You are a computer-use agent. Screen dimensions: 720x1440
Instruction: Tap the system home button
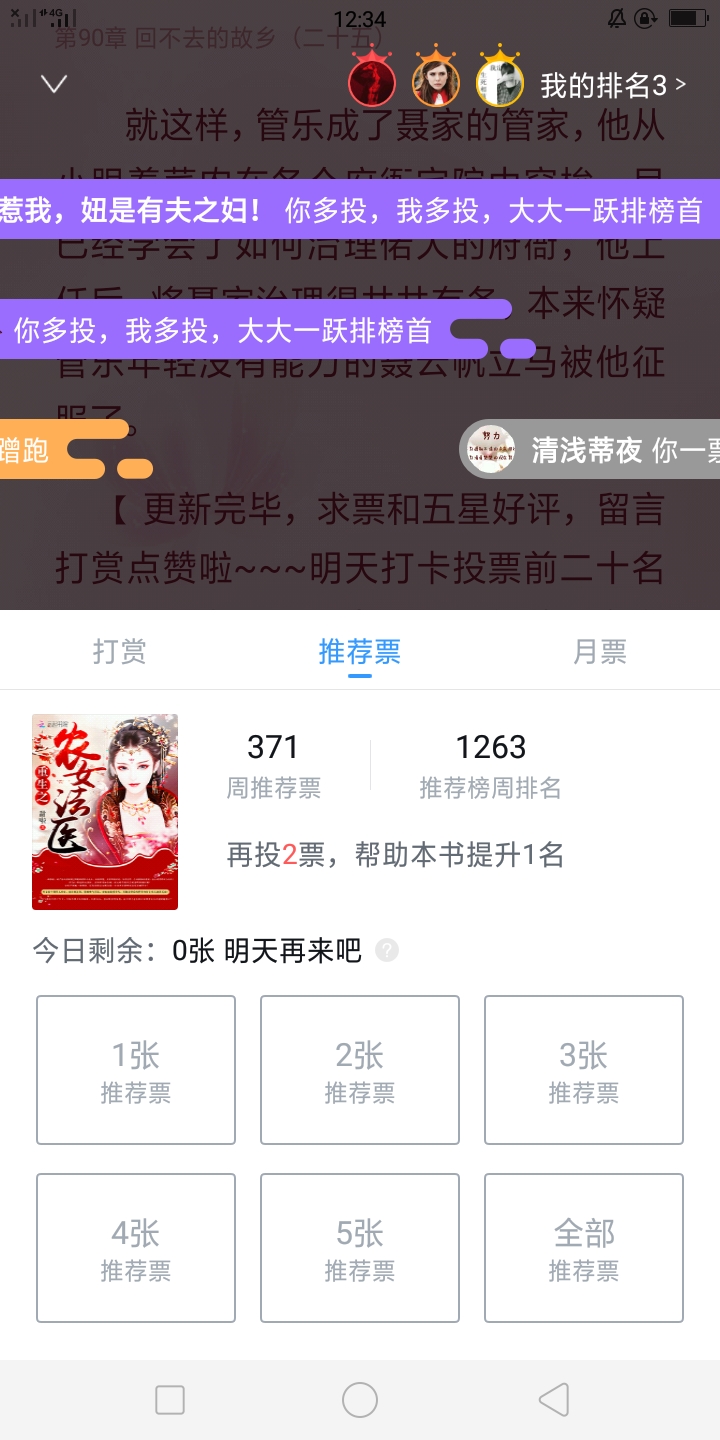[x=360, y=1400]
